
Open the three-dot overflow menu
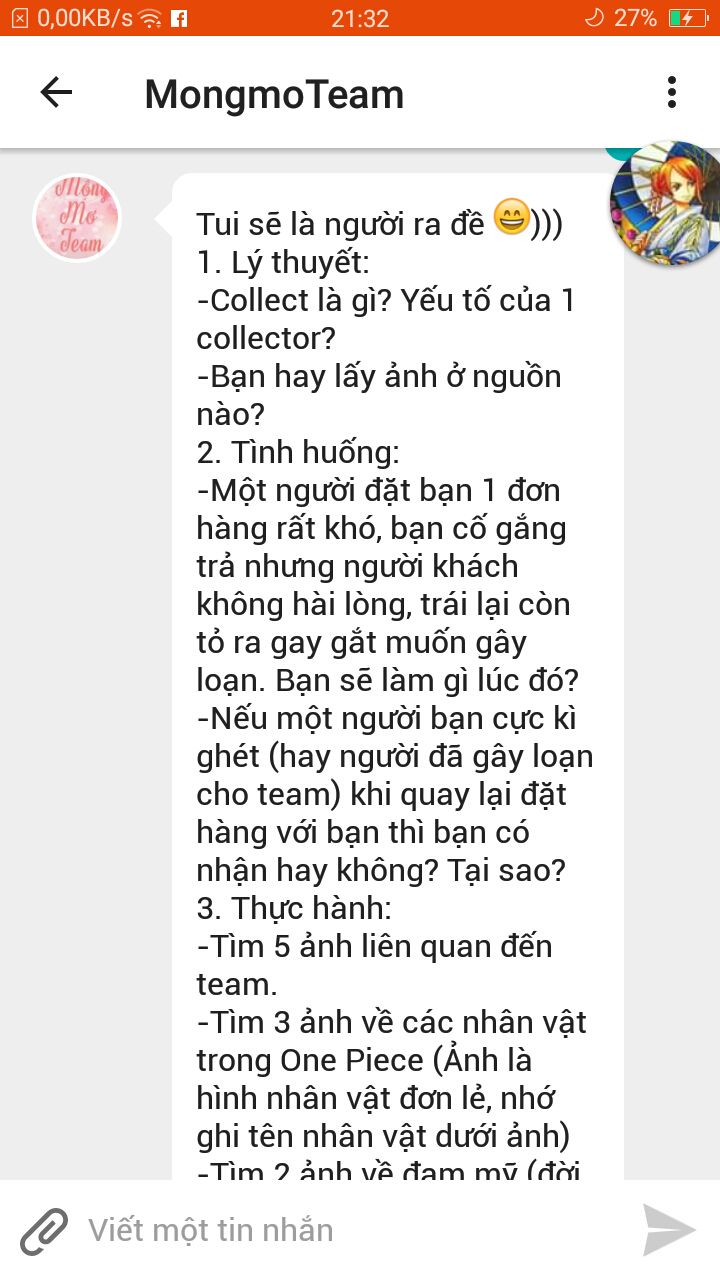(x=671, y=93)
